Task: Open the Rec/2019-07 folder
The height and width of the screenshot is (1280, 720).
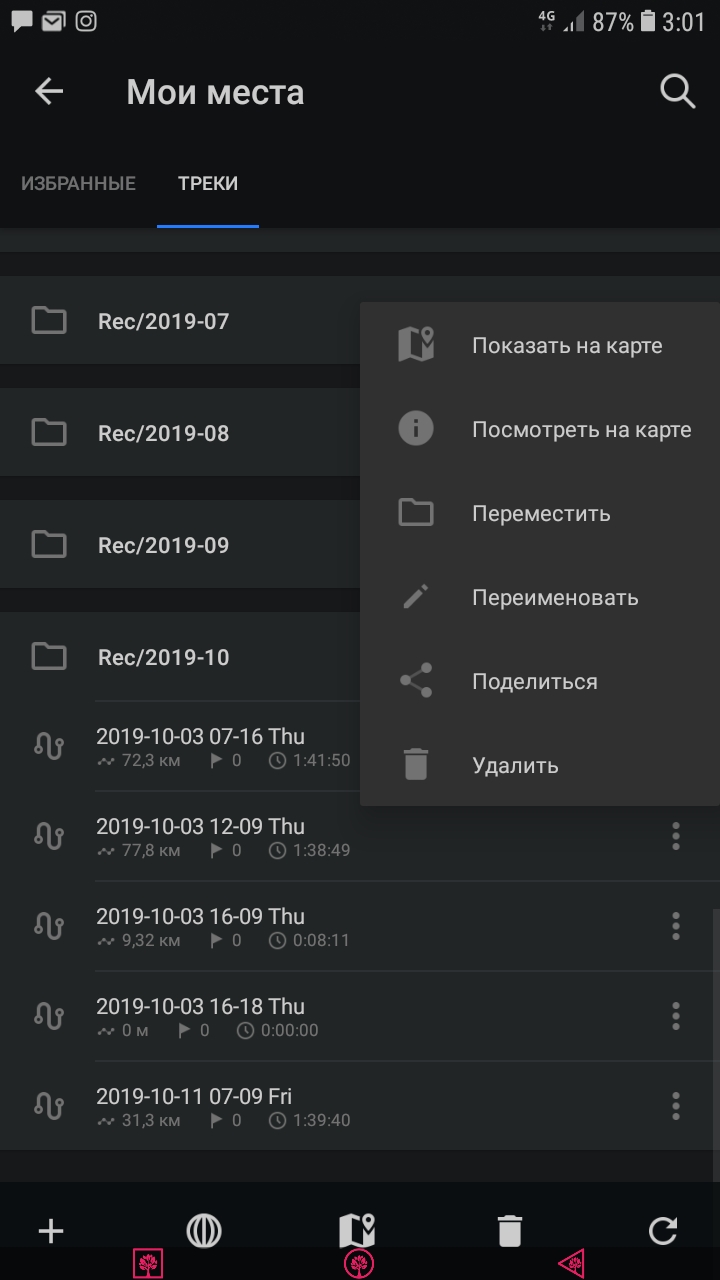Action: coord(180,321)
